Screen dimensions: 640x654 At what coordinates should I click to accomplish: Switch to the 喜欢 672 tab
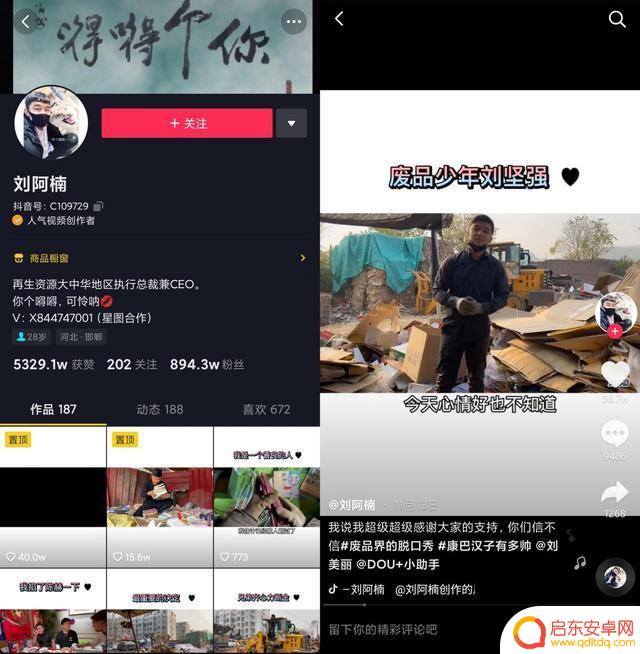[266, 409]
